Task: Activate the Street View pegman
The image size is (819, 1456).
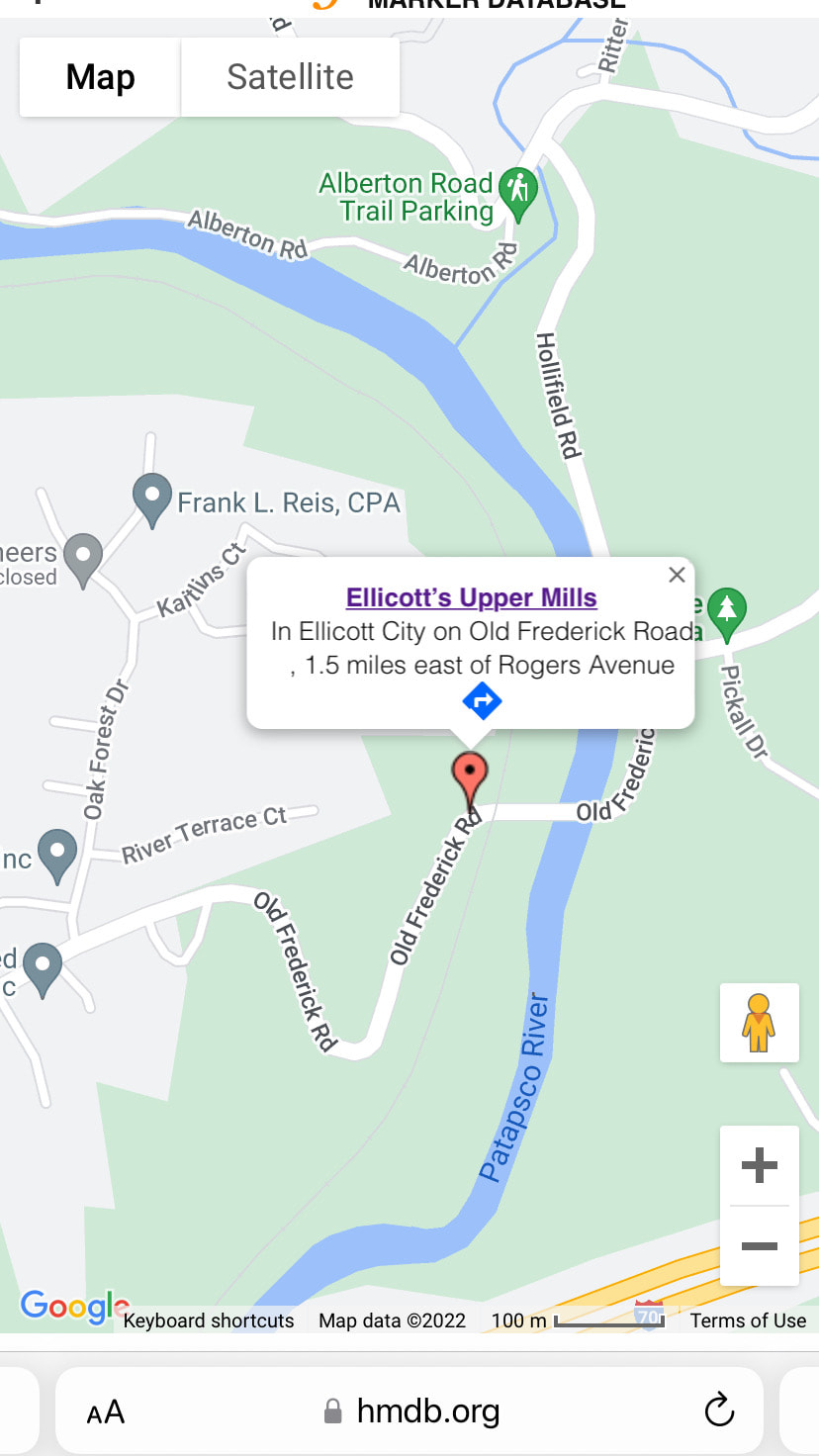Action: [759, 1023]
